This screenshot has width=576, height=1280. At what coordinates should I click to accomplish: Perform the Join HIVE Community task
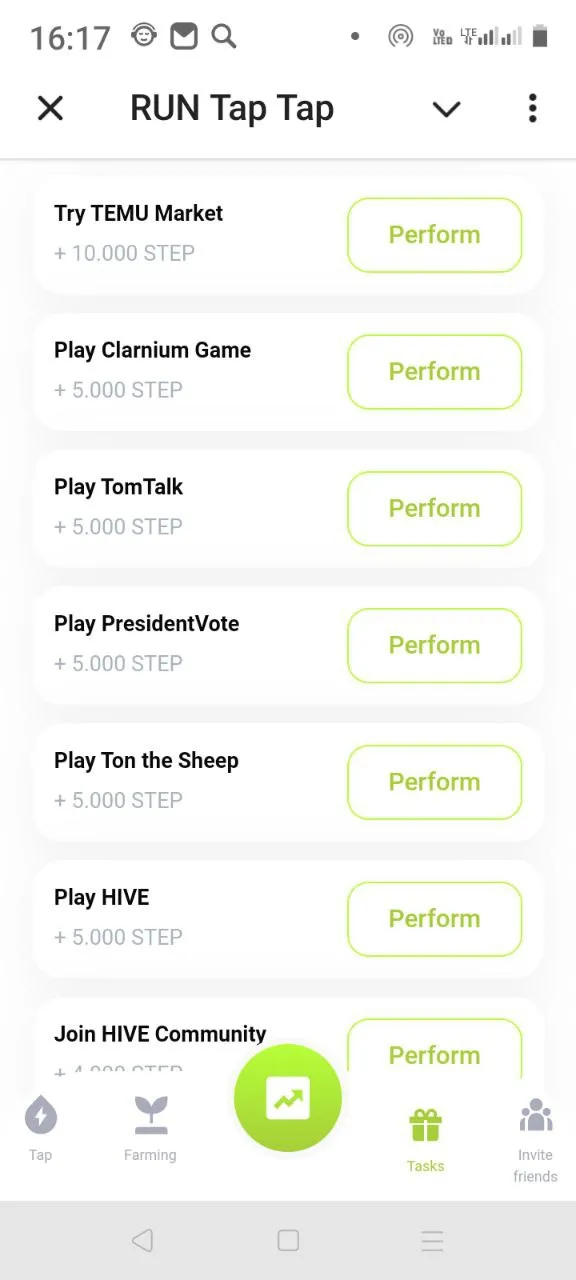pos(434,1048)
